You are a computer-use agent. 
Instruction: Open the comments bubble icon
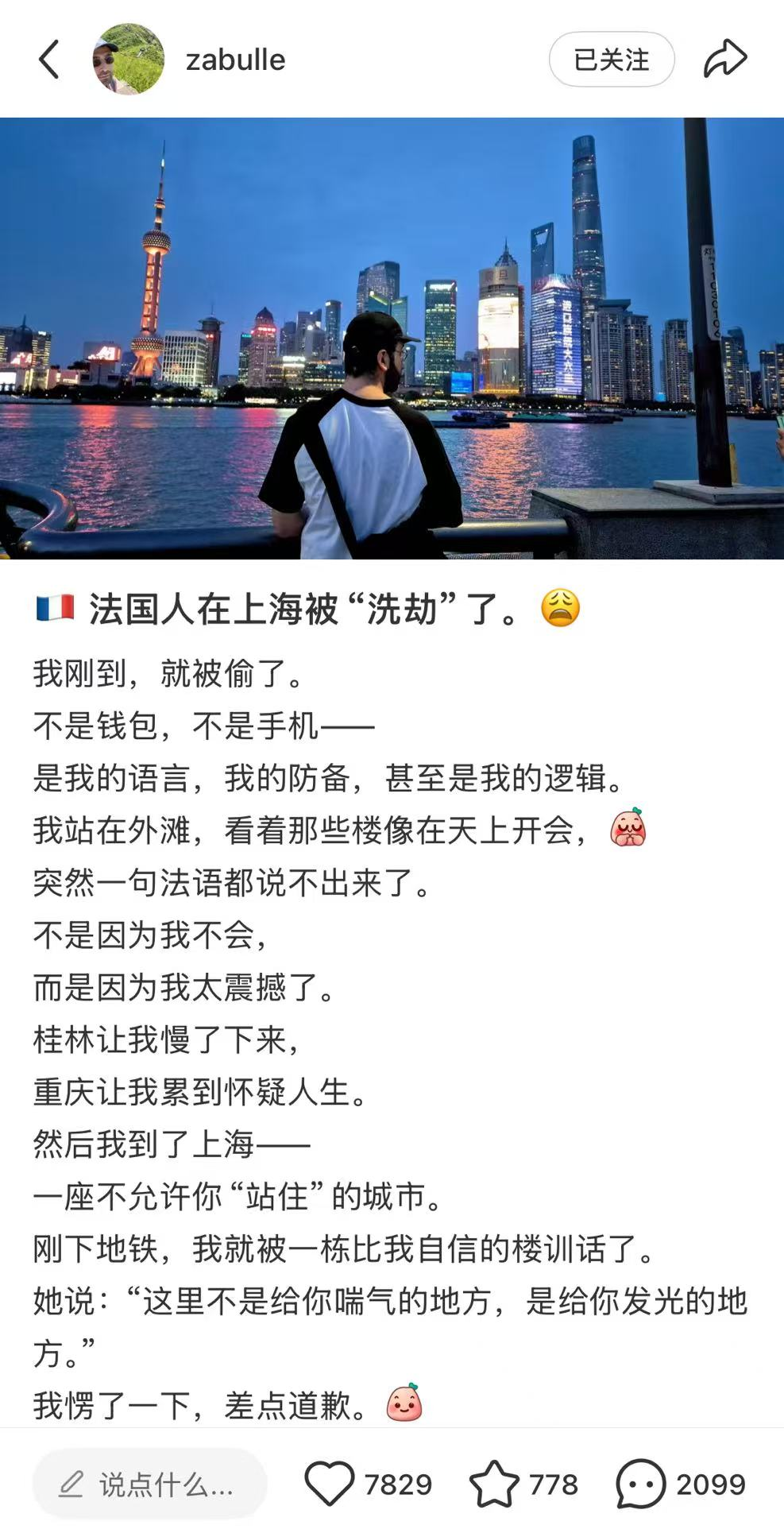(640, 1483)
